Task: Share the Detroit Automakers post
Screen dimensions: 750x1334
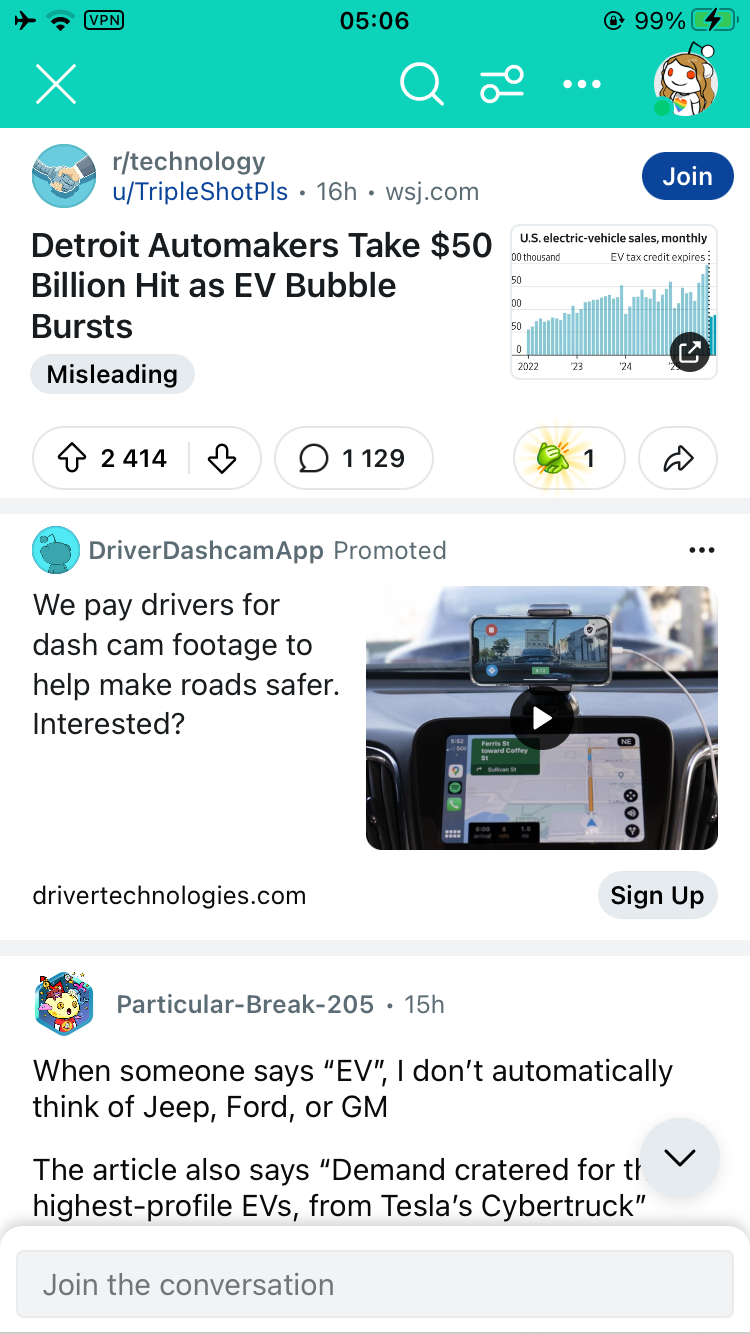Action: coord(678,459)
